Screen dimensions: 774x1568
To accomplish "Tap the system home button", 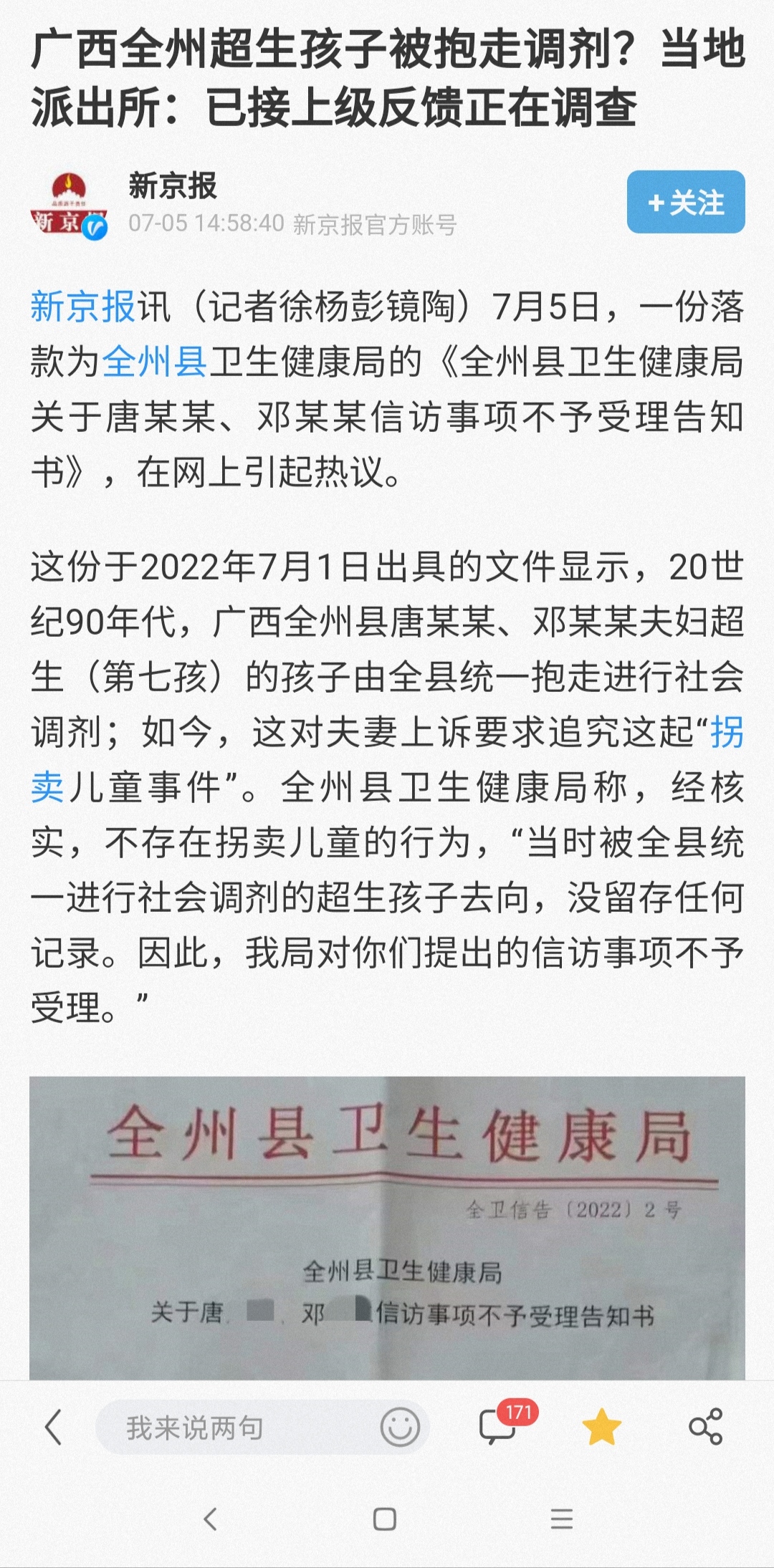I will pos(385,1519).
